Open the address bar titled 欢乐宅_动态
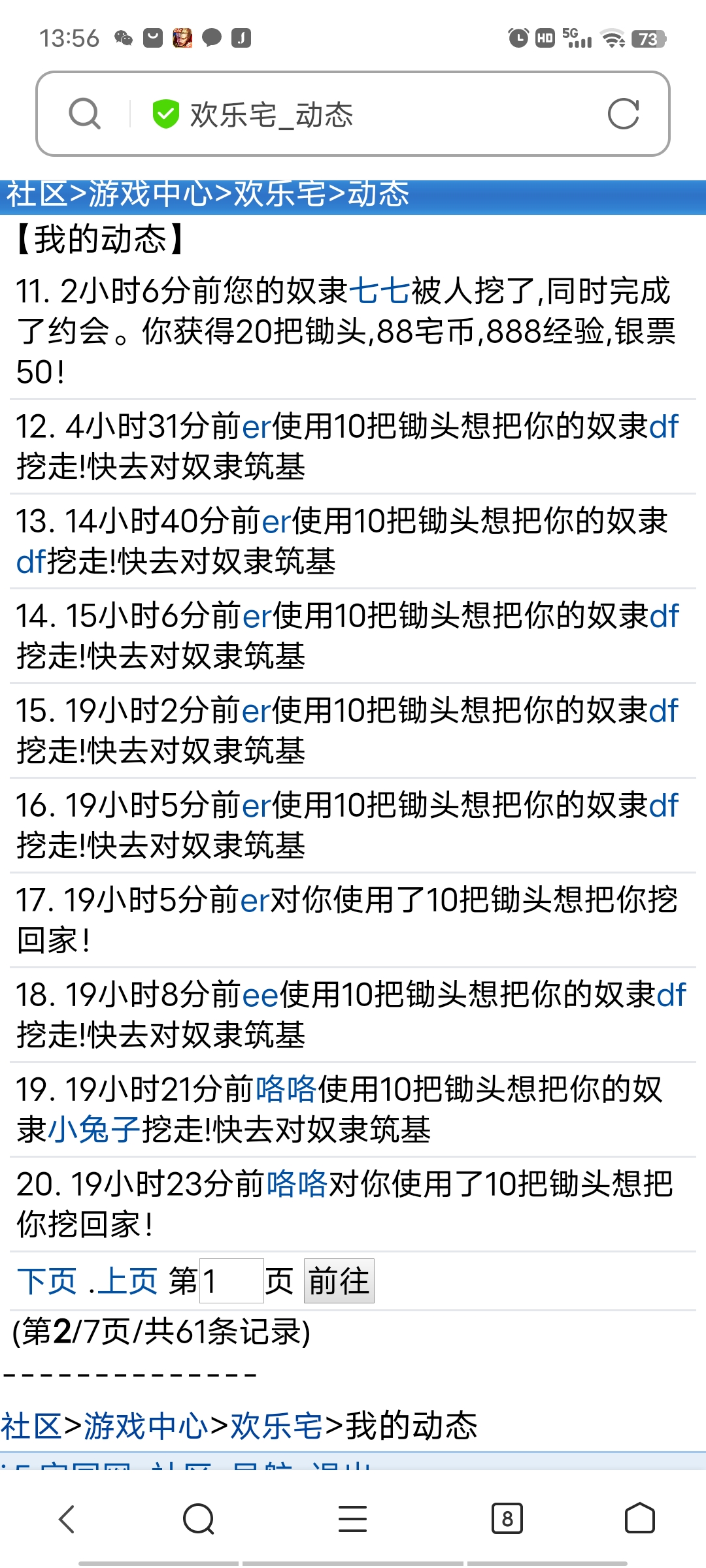This screenshot has width=706, height=1568. pyautogui.click(x=366, y=114)
